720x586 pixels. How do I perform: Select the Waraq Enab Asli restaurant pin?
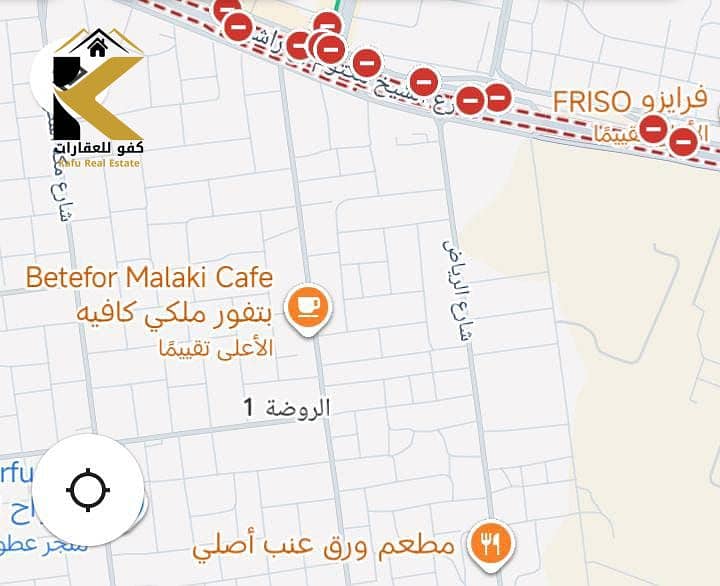(492, 545)
